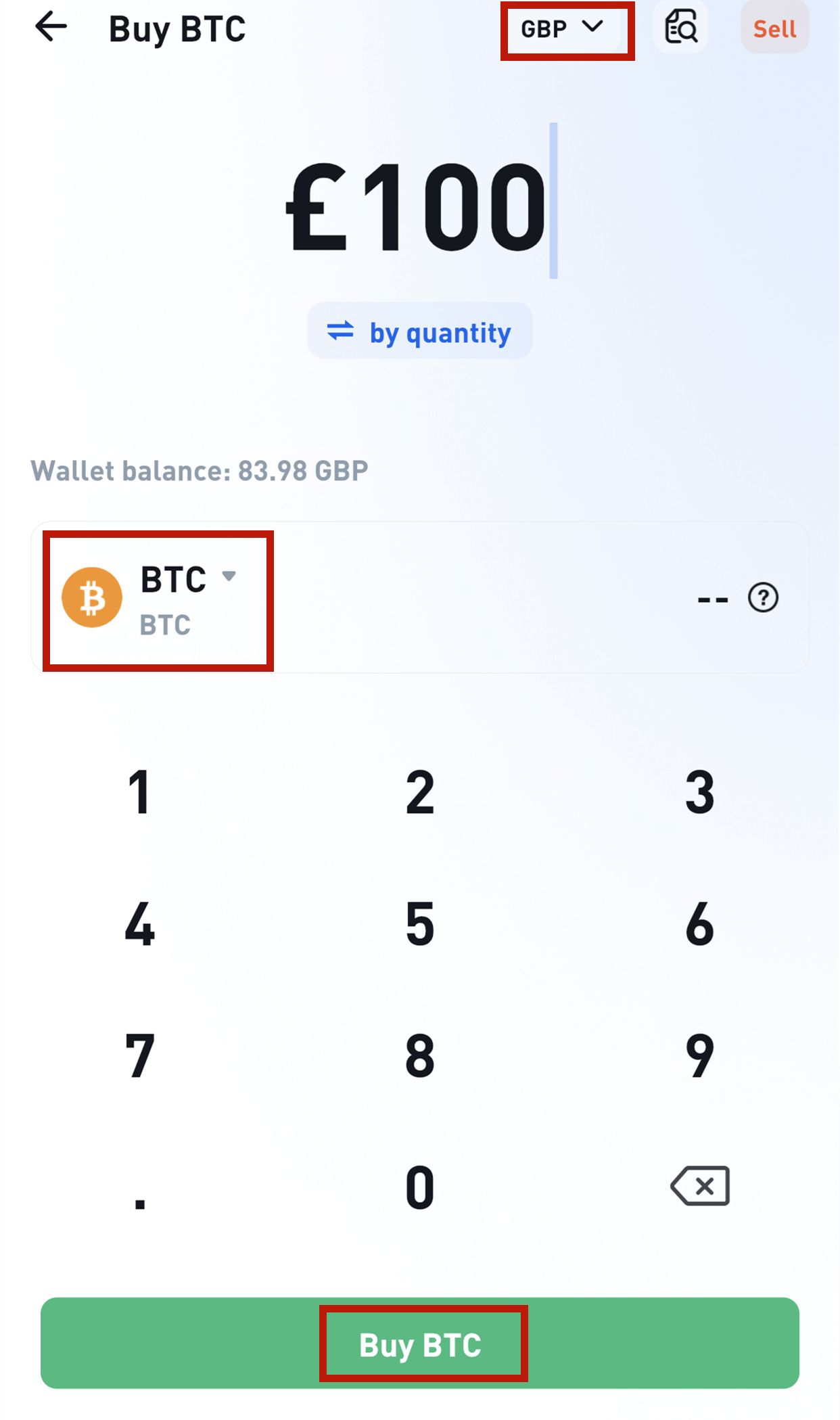Enter digit 0 on keypad
The height and width of the screenshot is (1420, 840).
(x=420, y=1188)
